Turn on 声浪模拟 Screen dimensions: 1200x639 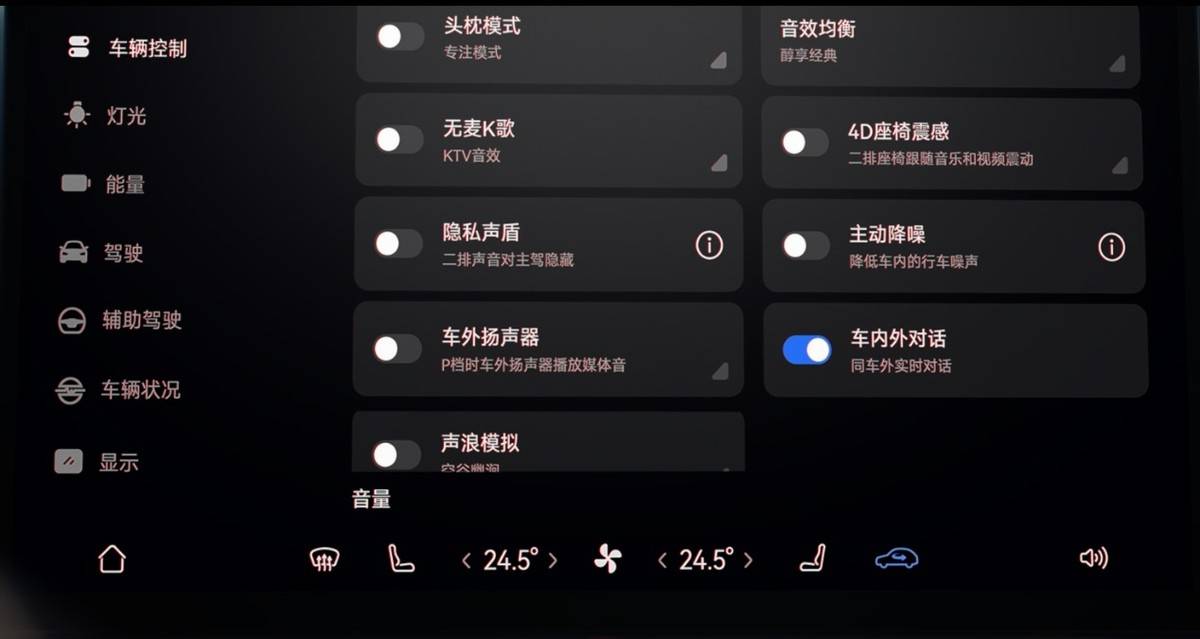[397, 454]
